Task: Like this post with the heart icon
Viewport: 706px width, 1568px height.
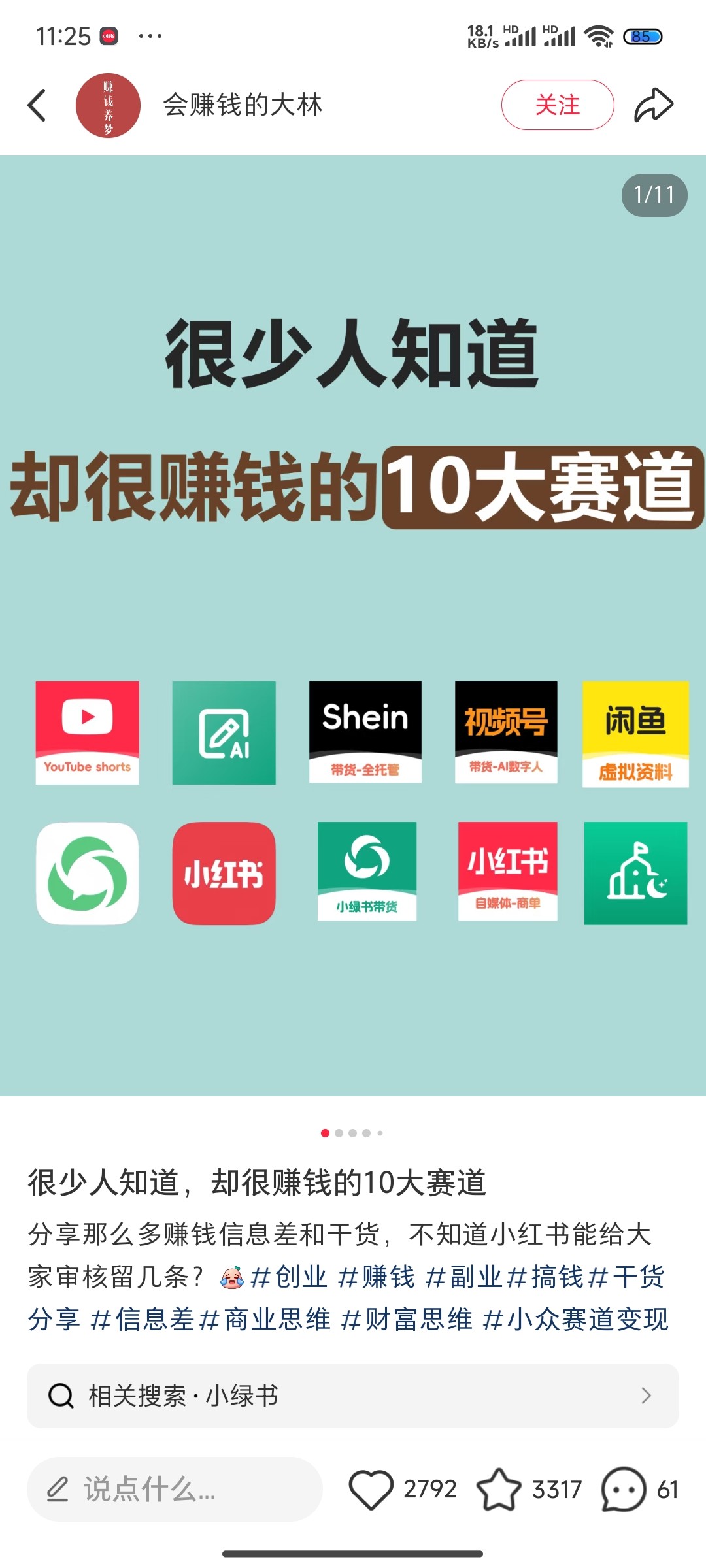Action: (x=371, y=1490)
